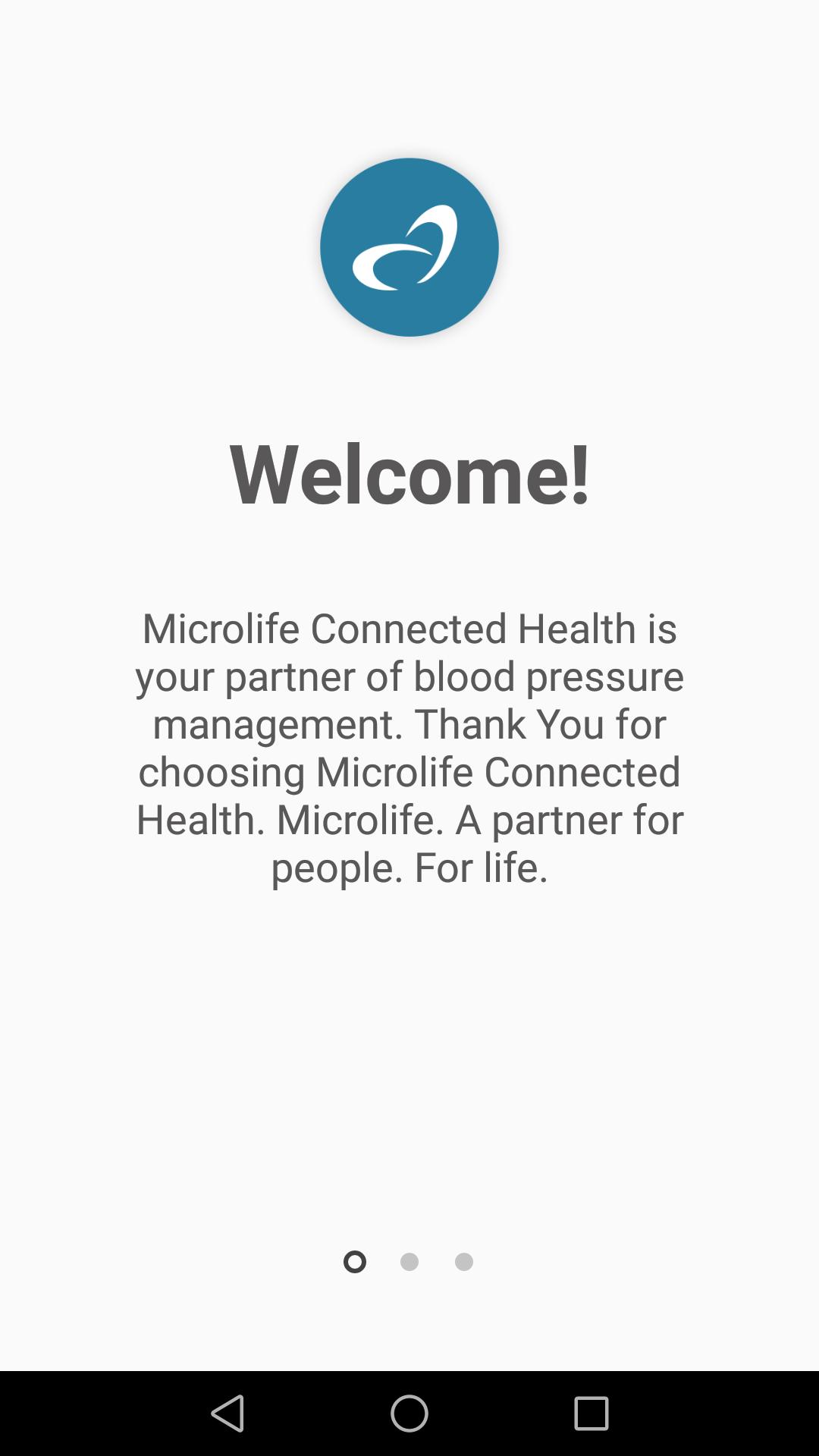Jump to the third onboarding page dot
This screenshot has height=1456, width=819.
(x=464, y=1262)
